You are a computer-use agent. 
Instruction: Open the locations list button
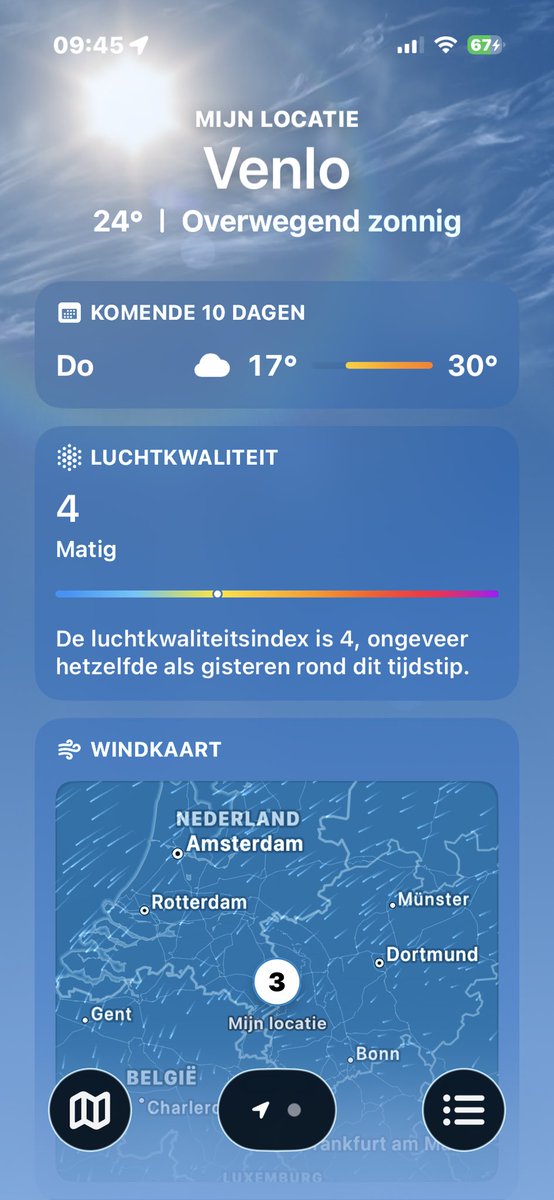464,1109
